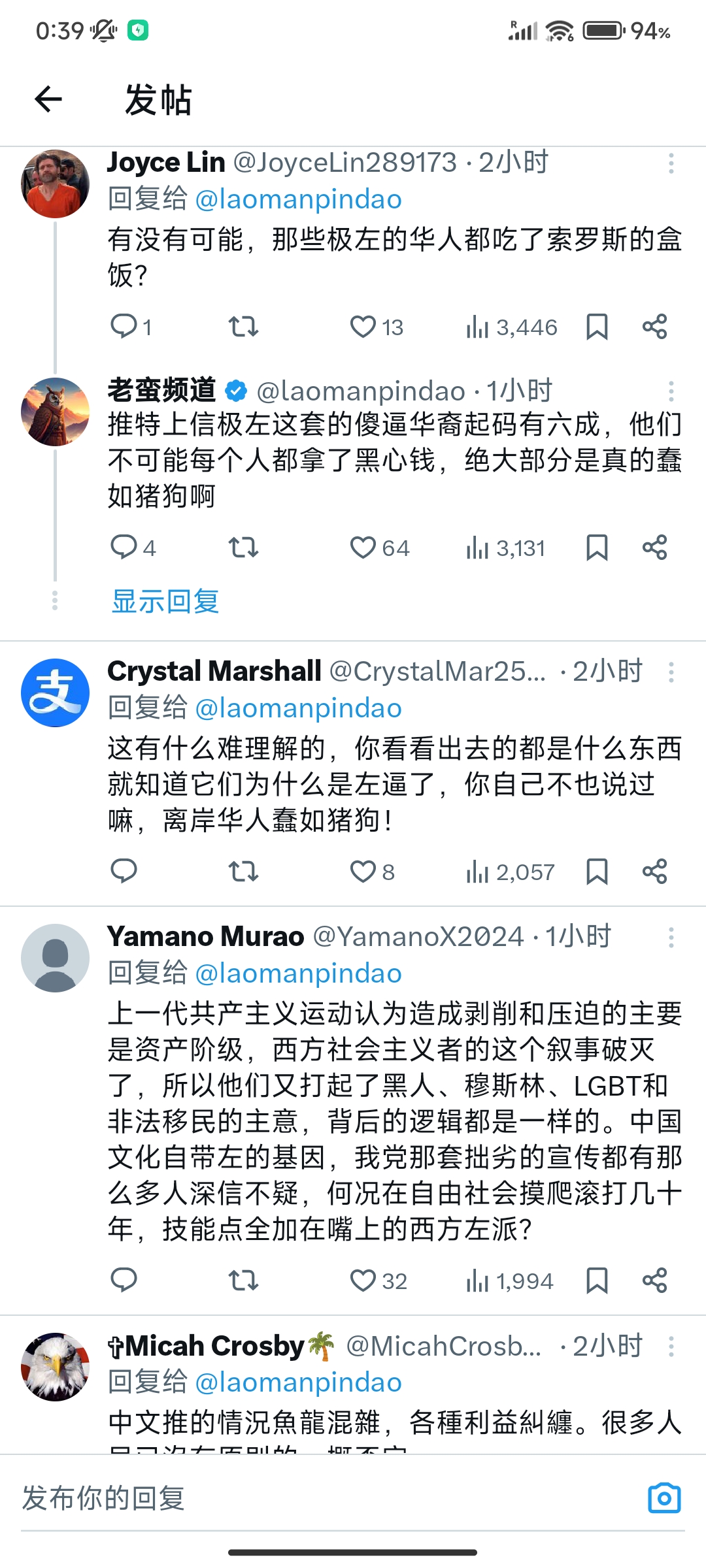
Task: Open Joyce Lin's profile picture
Action: pyautogui.click(x=55, y=184)
